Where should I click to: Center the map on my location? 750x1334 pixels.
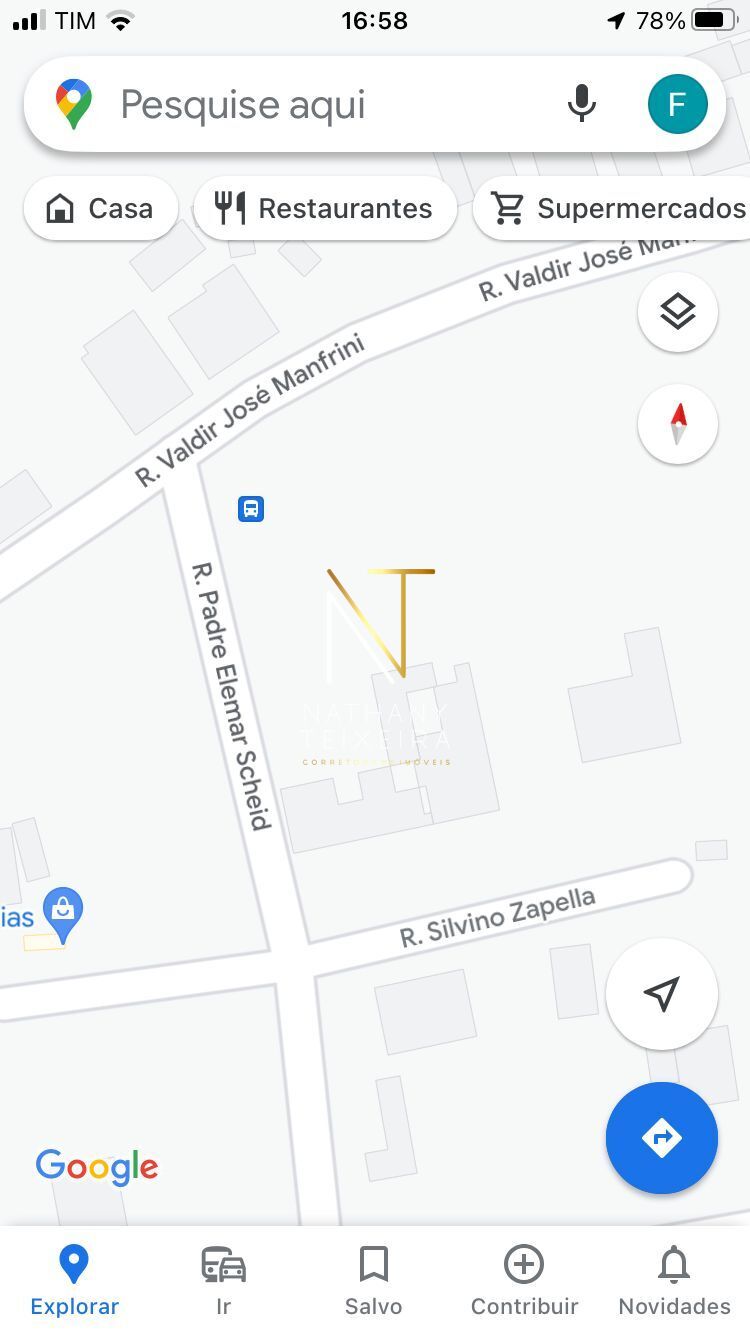click(x=661, y=993)
